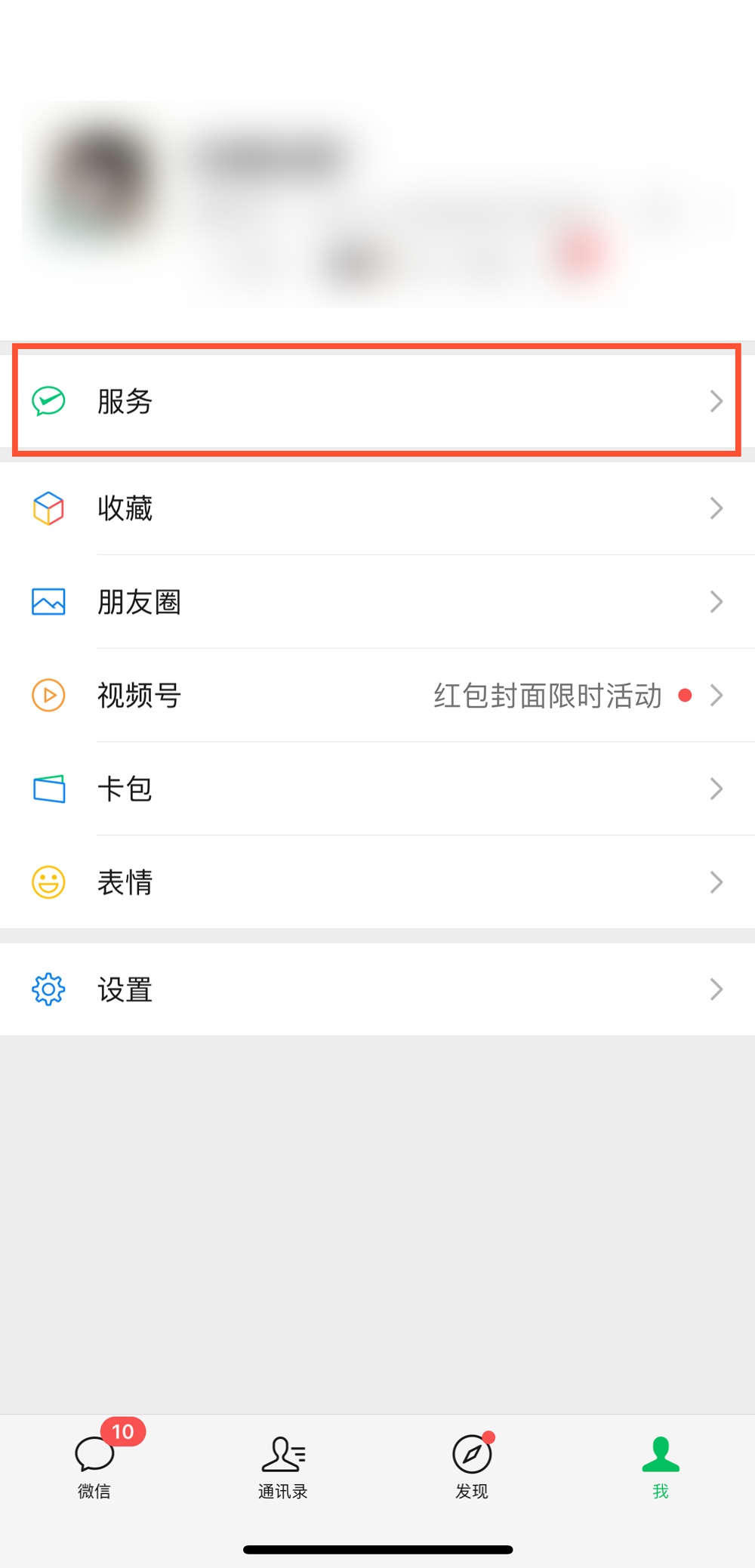Viewport: 755px width, 1568px height.
Task: Open 视频号 (Channels) row
Action: [377, 695]
